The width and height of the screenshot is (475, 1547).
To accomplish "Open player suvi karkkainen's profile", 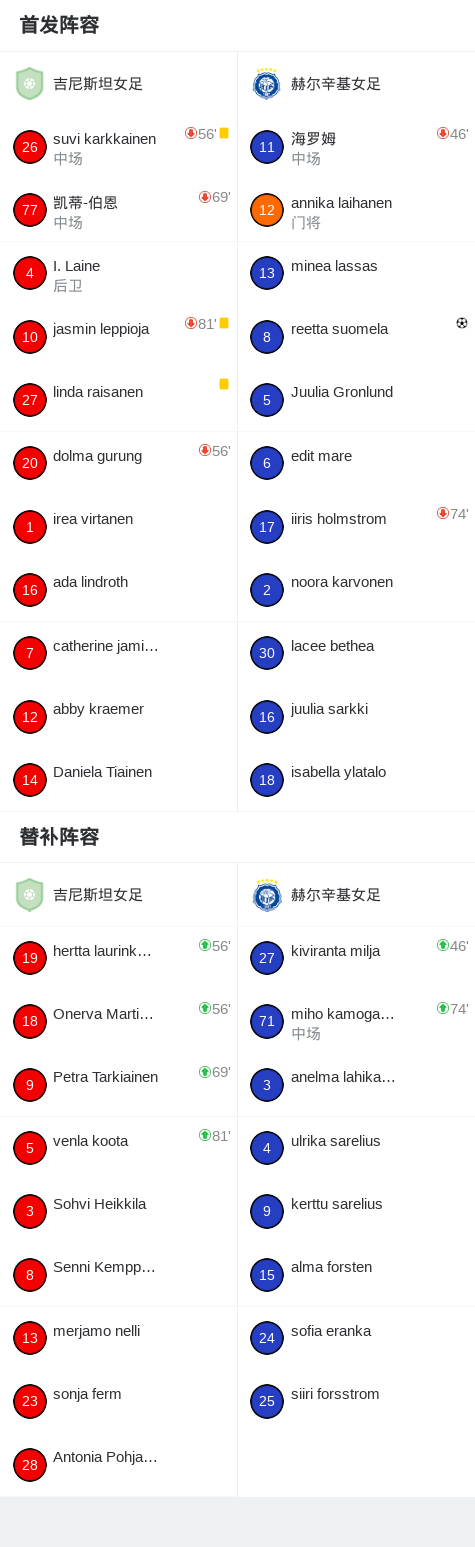I will pyautogui.click(x=118, y=147).
